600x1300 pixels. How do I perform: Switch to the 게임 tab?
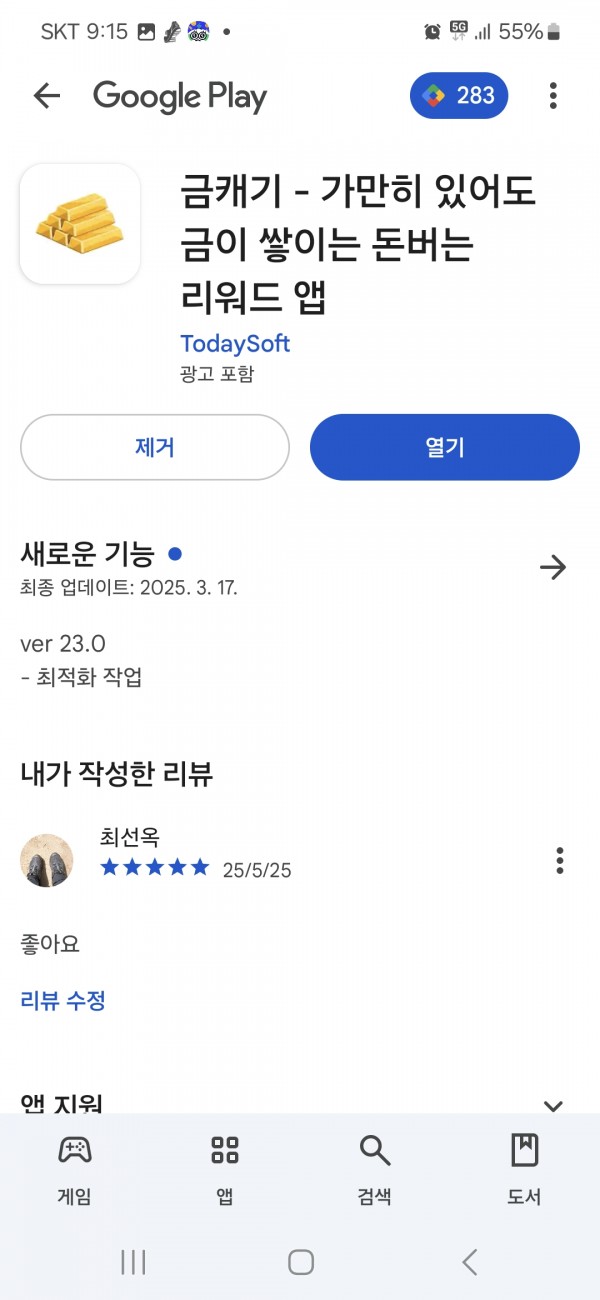click(x=75, y=1168)
